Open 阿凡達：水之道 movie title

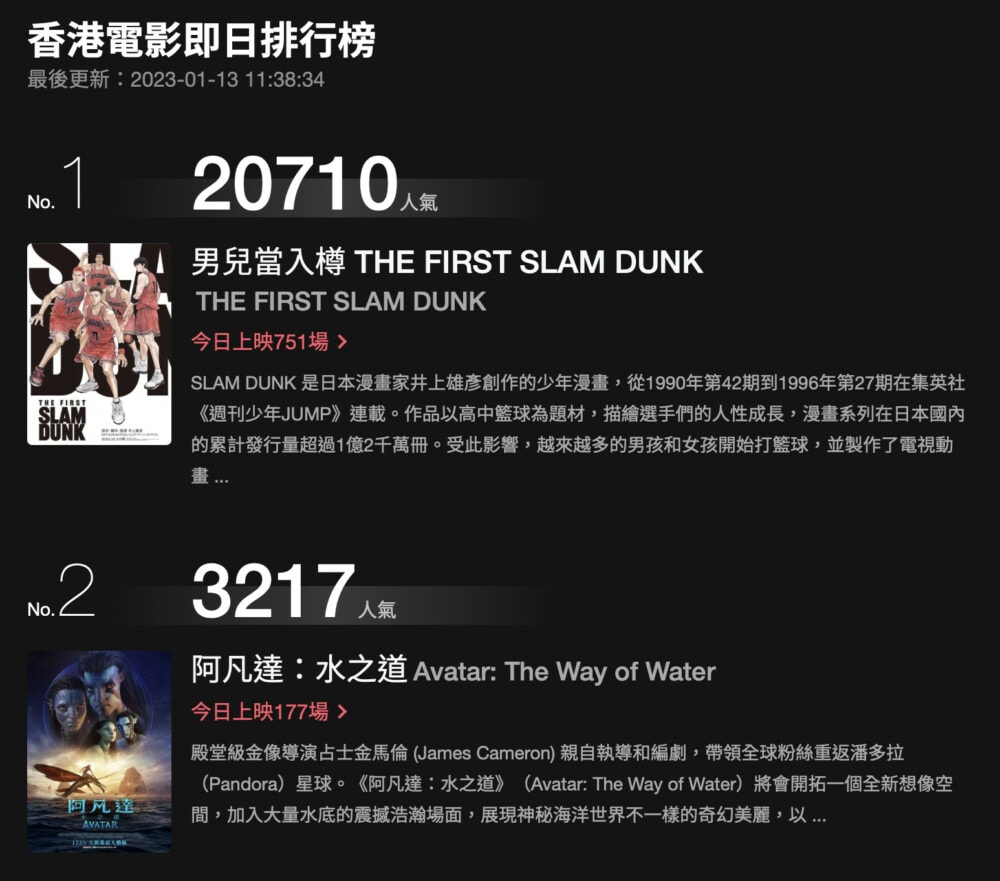point(453,671)
